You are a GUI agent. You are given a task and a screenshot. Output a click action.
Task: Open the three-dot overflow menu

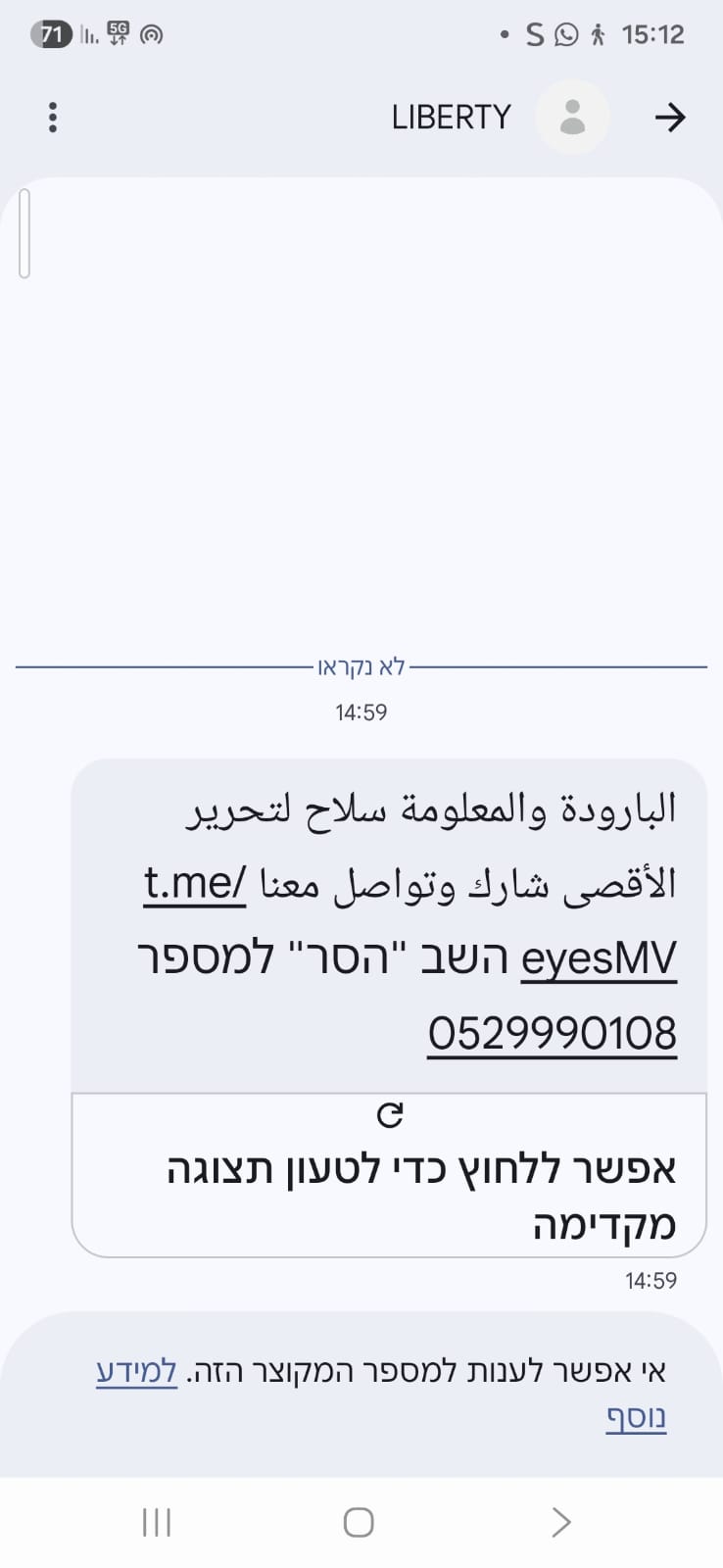(x=53, y=118)
